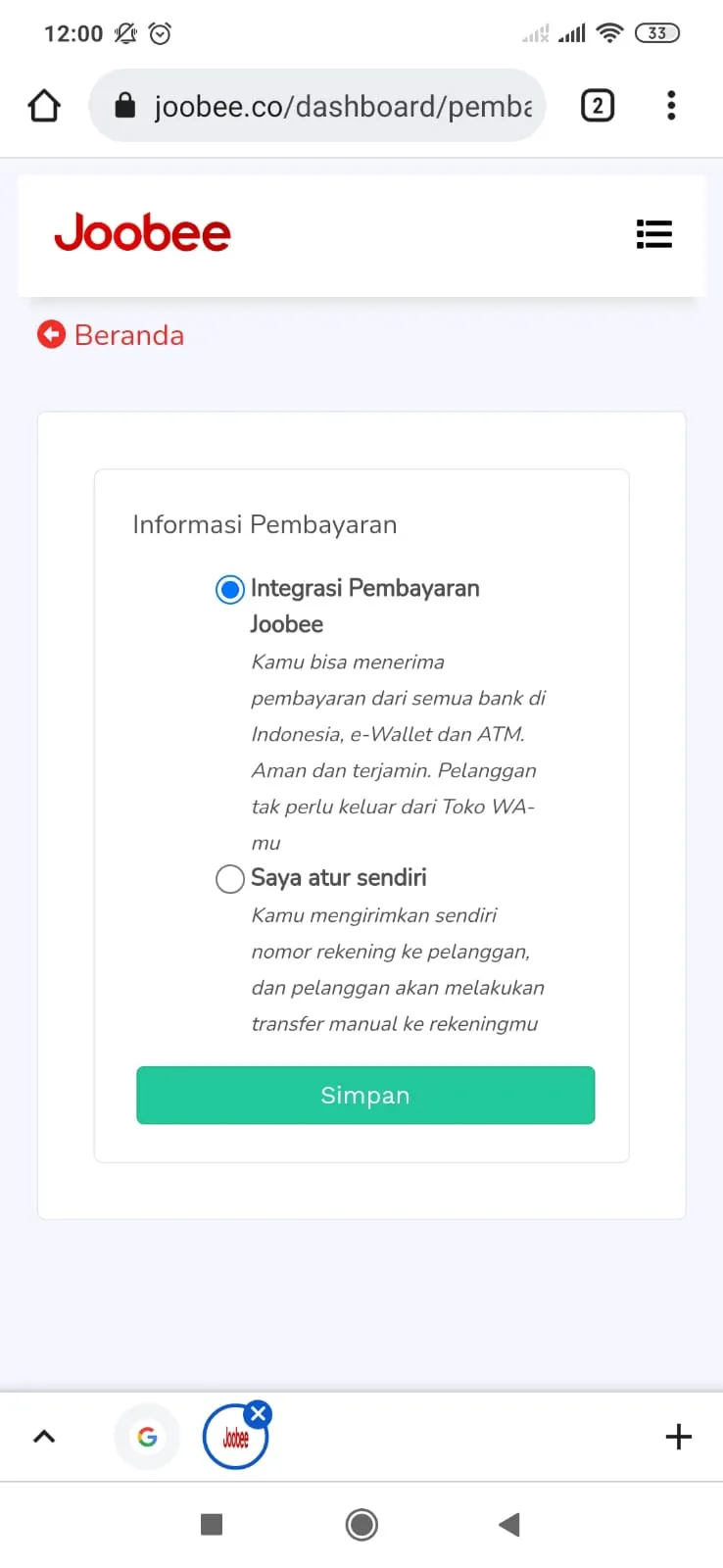Tap the system back button
The image size is (723, 1568).
click(508, 1524)
